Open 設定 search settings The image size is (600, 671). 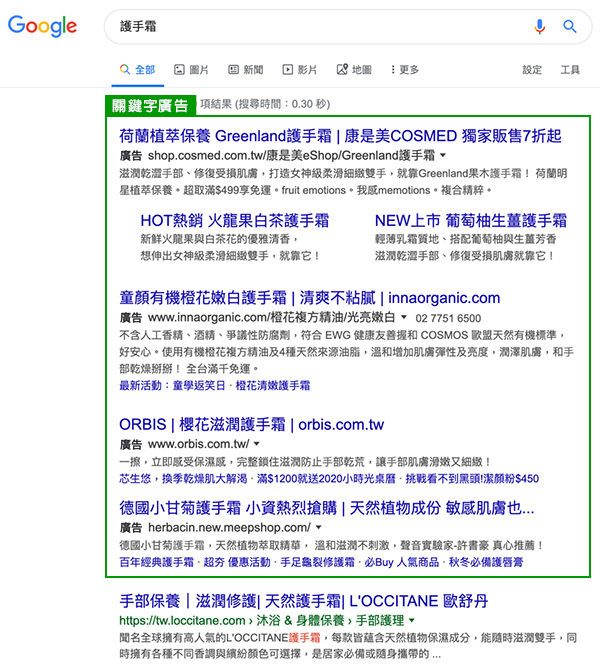point(532,70)
